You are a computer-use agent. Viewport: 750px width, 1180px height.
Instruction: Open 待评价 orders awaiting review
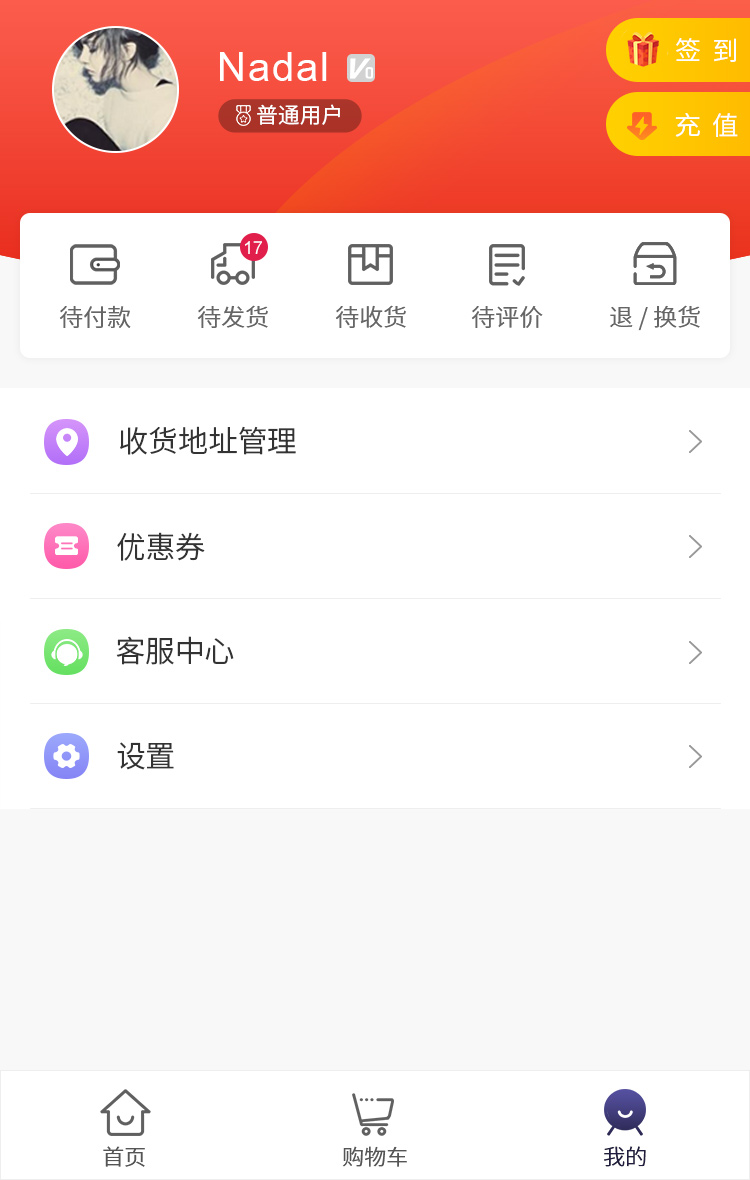tap(507, 286)
